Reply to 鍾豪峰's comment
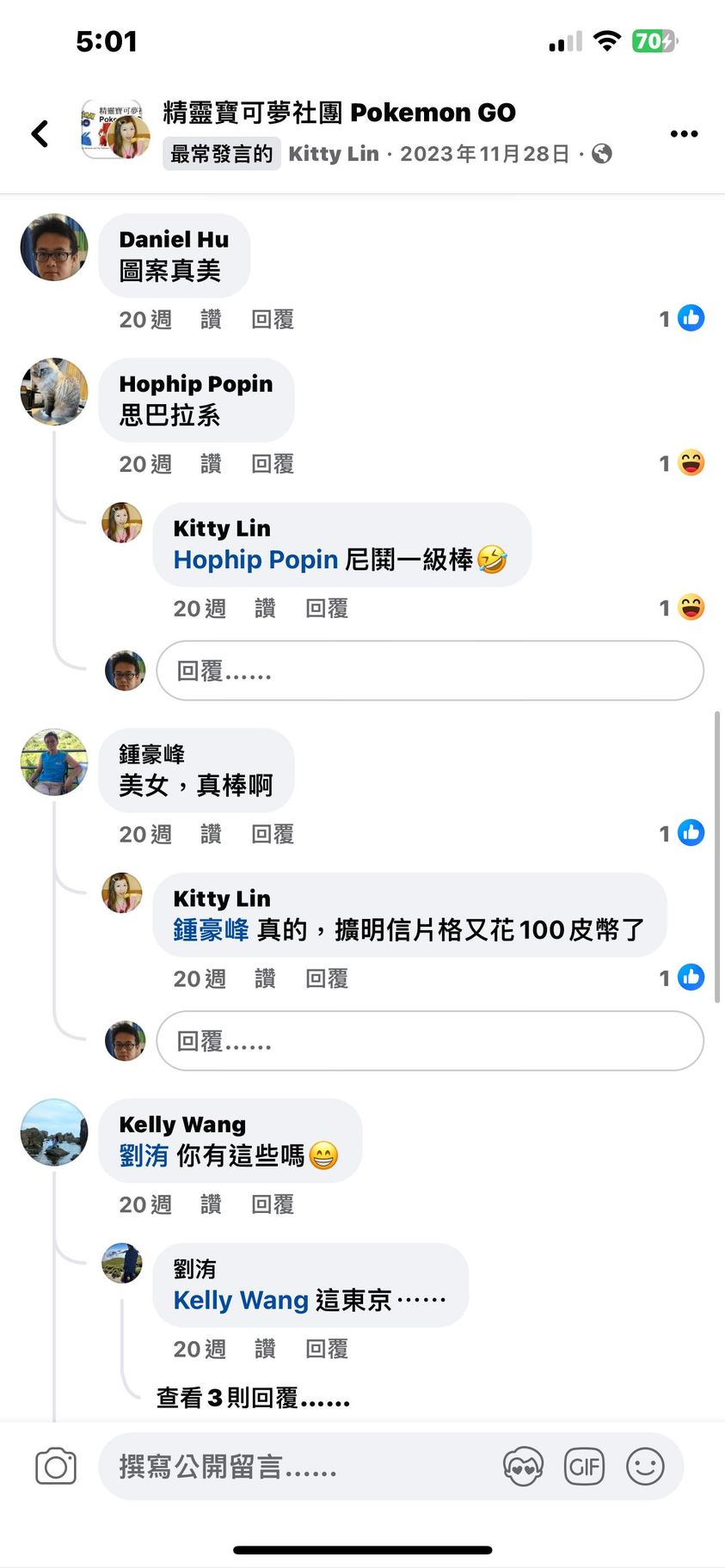 [273, 835]
